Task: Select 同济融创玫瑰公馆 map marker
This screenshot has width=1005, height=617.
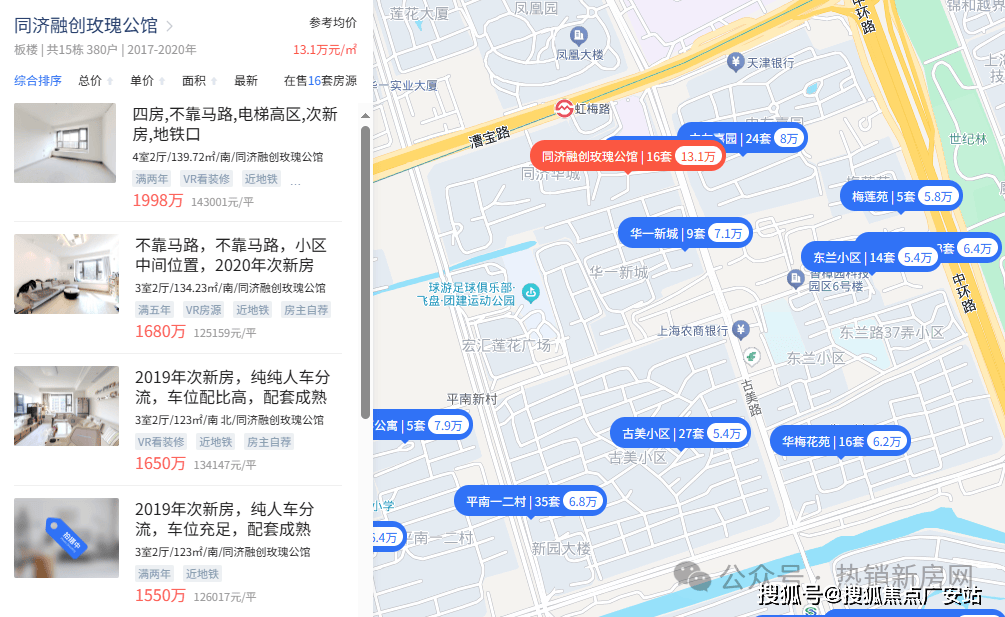Action: pyautogui.click(x=628, y=156)
